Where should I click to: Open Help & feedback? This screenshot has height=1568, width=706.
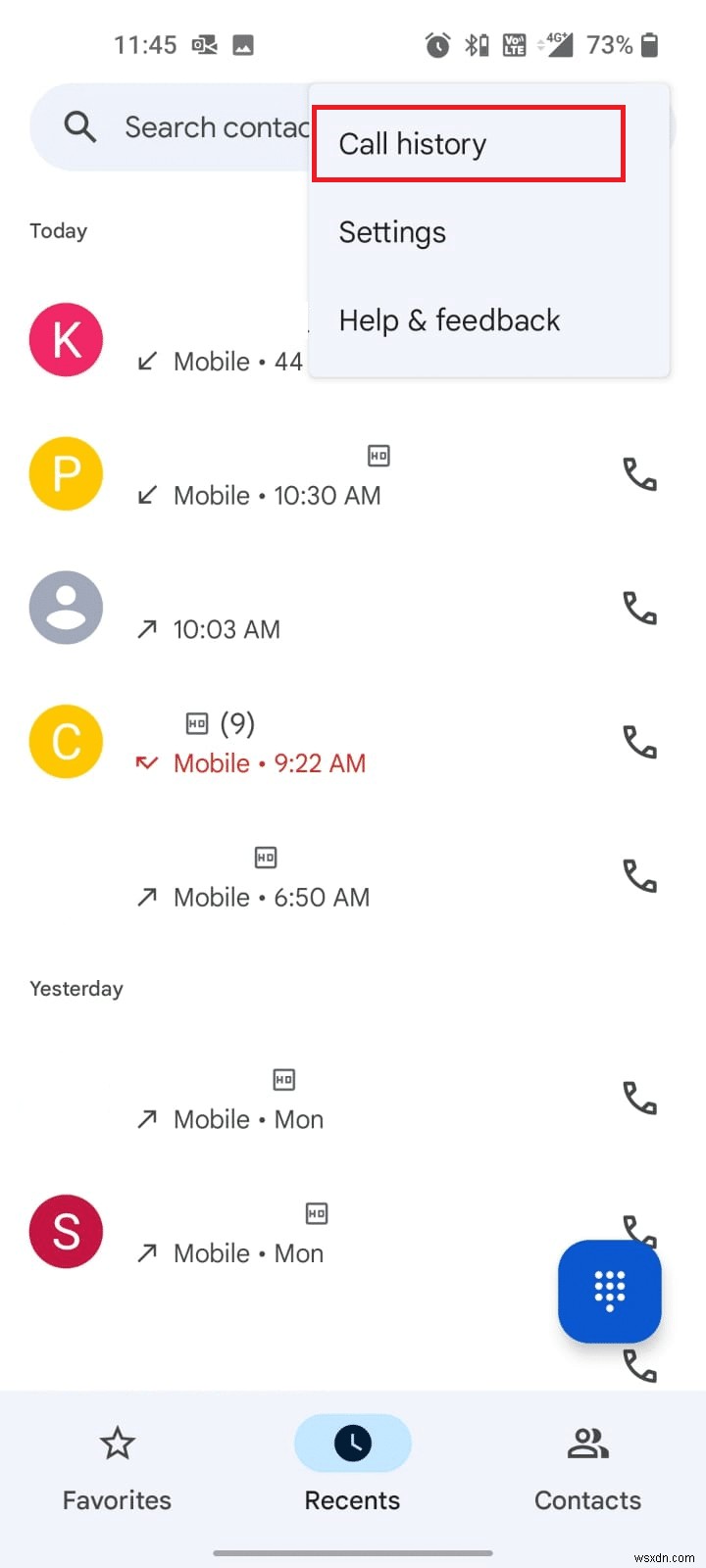click(x=449, y=319)
